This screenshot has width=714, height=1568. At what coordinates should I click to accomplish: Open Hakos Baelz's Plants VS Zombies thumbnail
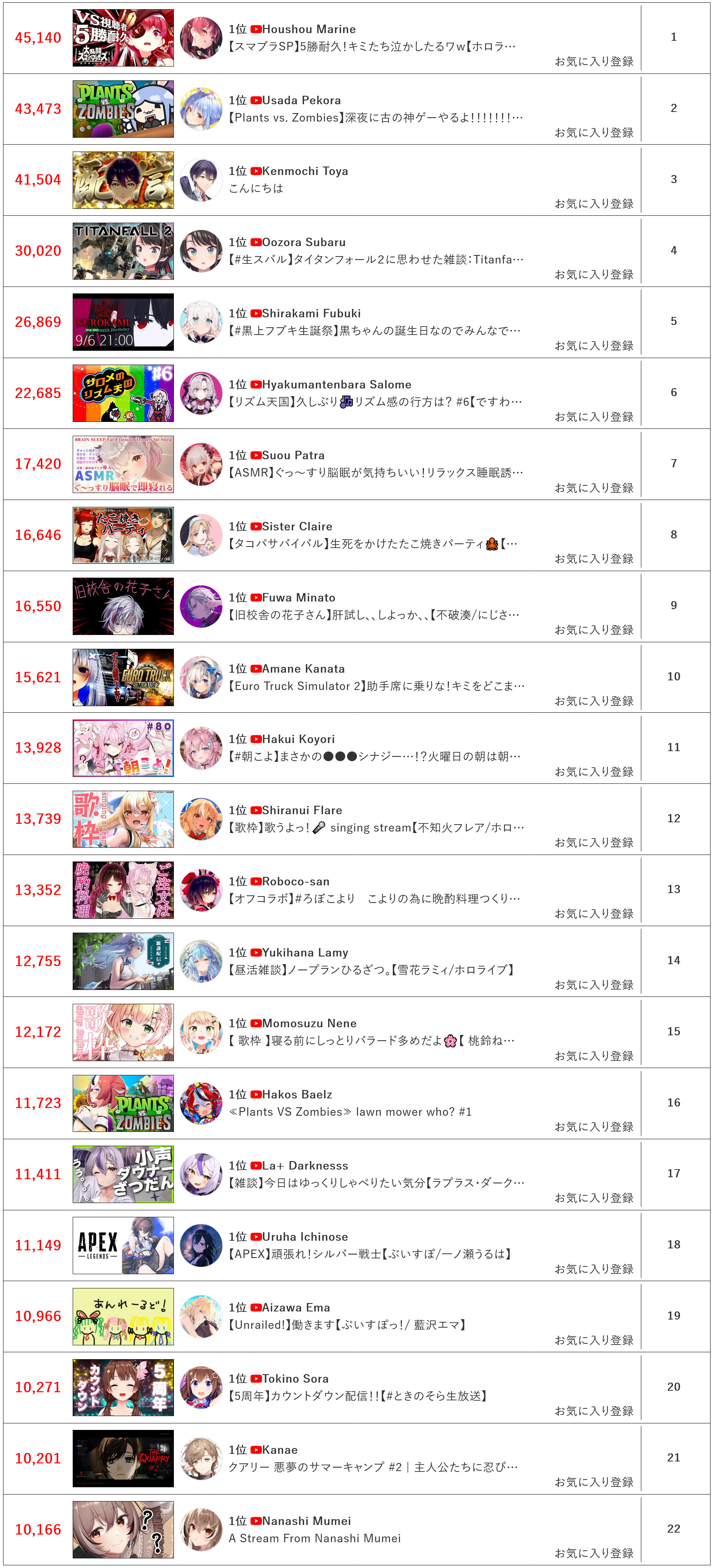(123, 1103)
